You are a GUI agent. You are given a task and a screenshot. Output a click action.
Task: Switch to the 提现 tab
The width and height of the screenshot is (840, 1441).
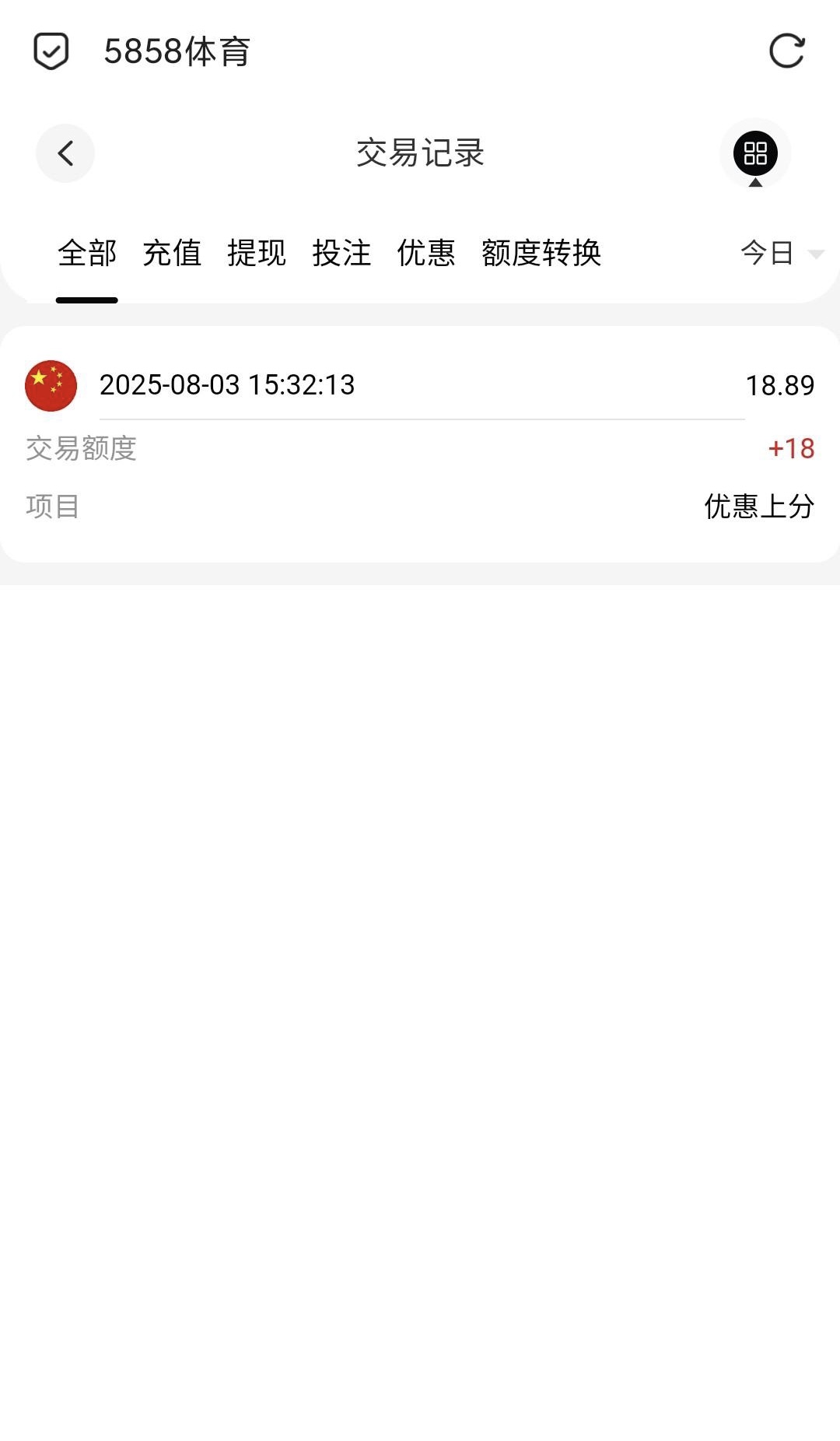coord(257,253)
